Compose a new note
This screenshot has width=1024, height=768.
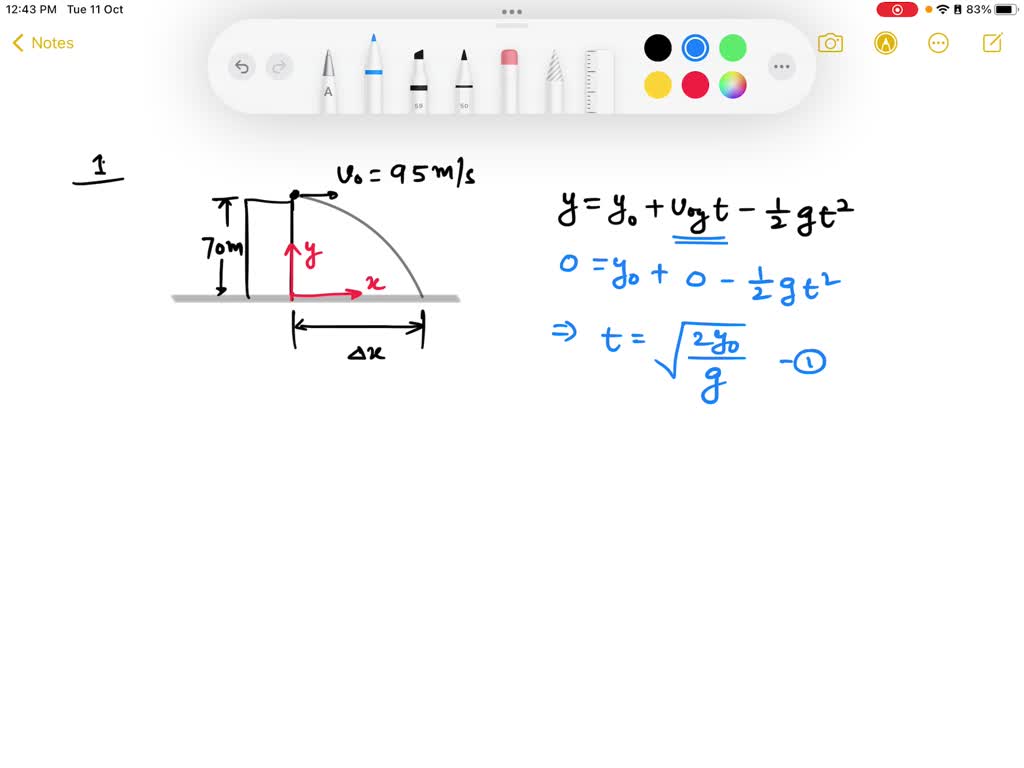[992, 43]
